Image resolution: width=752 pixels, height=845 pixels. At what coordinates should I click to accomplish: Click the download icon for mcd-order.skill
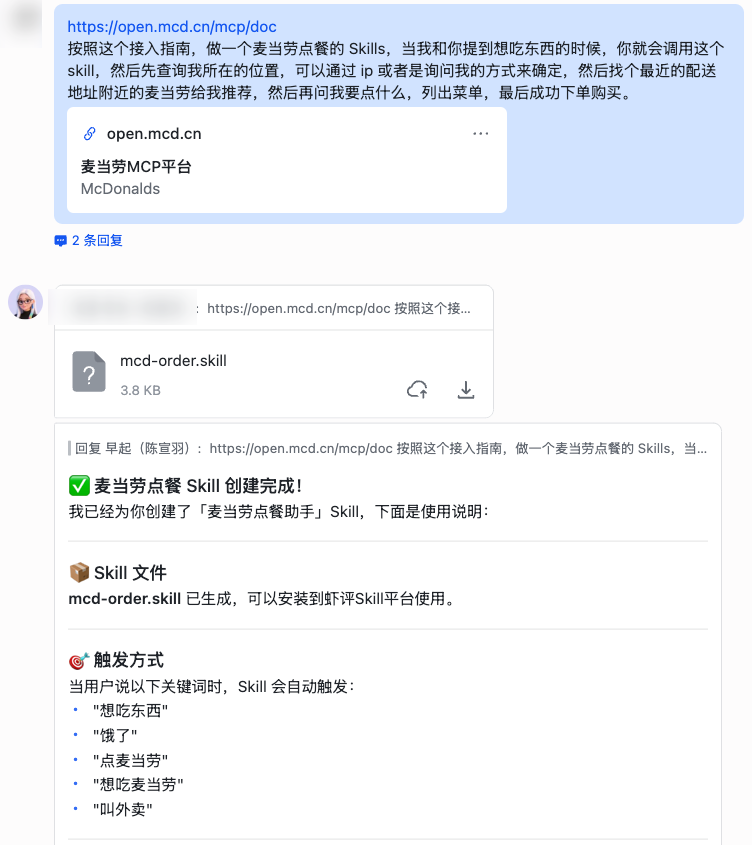466,390
